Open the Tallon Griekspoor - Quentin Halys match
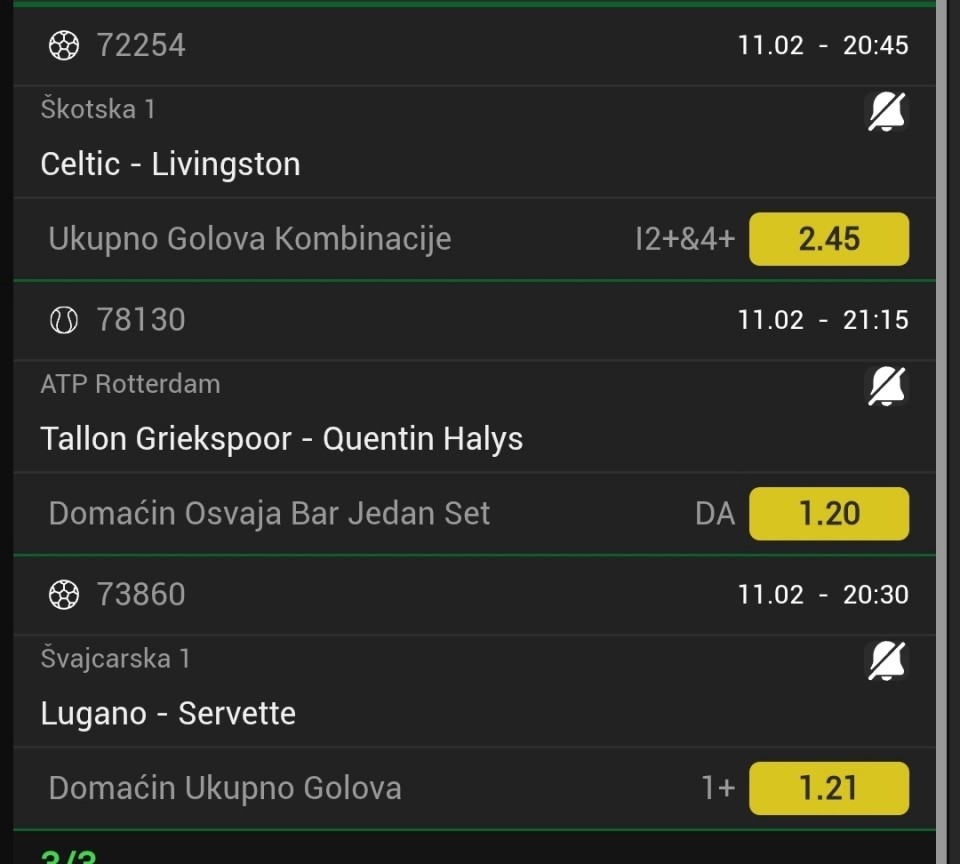Screen dimensions: 960x864 [281, 439]
